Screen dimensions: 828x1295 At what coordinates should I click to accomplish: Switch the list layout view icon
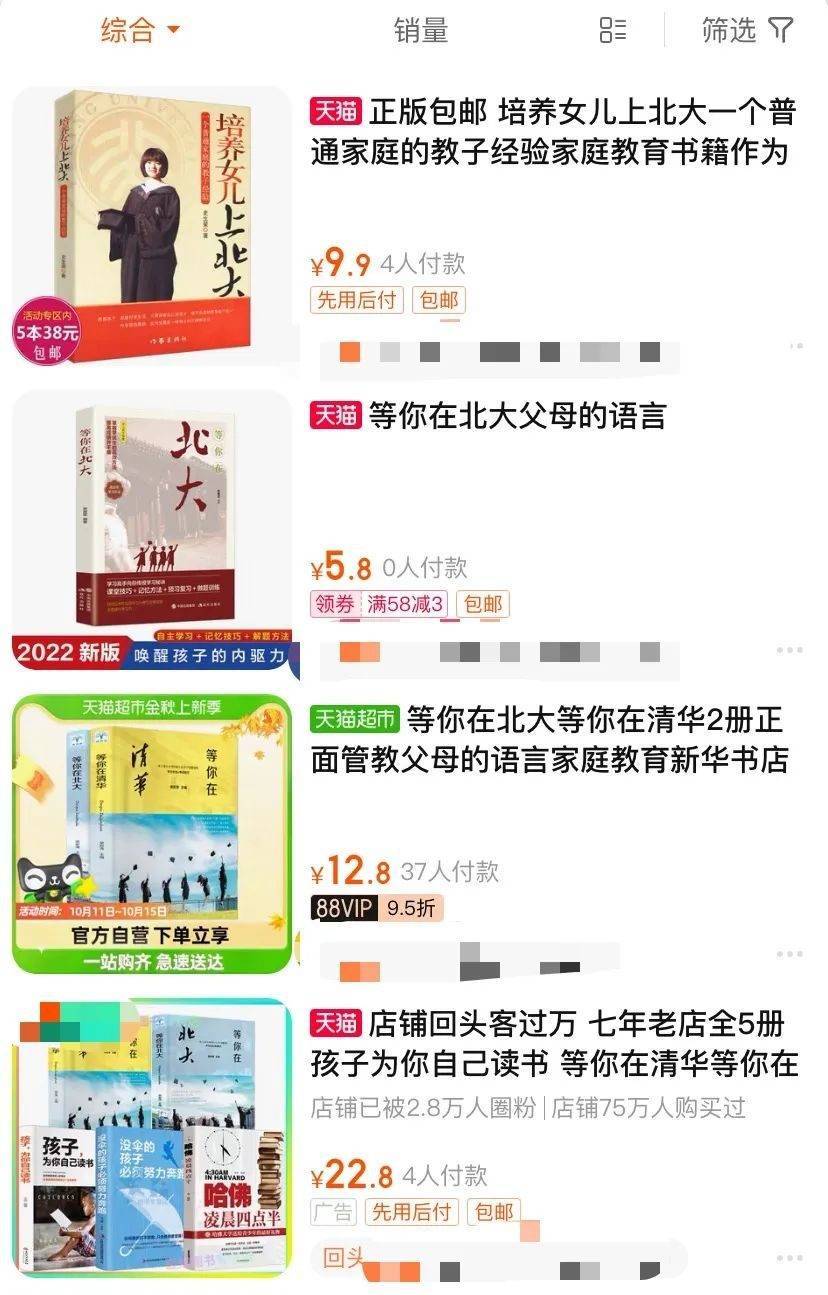612,30
